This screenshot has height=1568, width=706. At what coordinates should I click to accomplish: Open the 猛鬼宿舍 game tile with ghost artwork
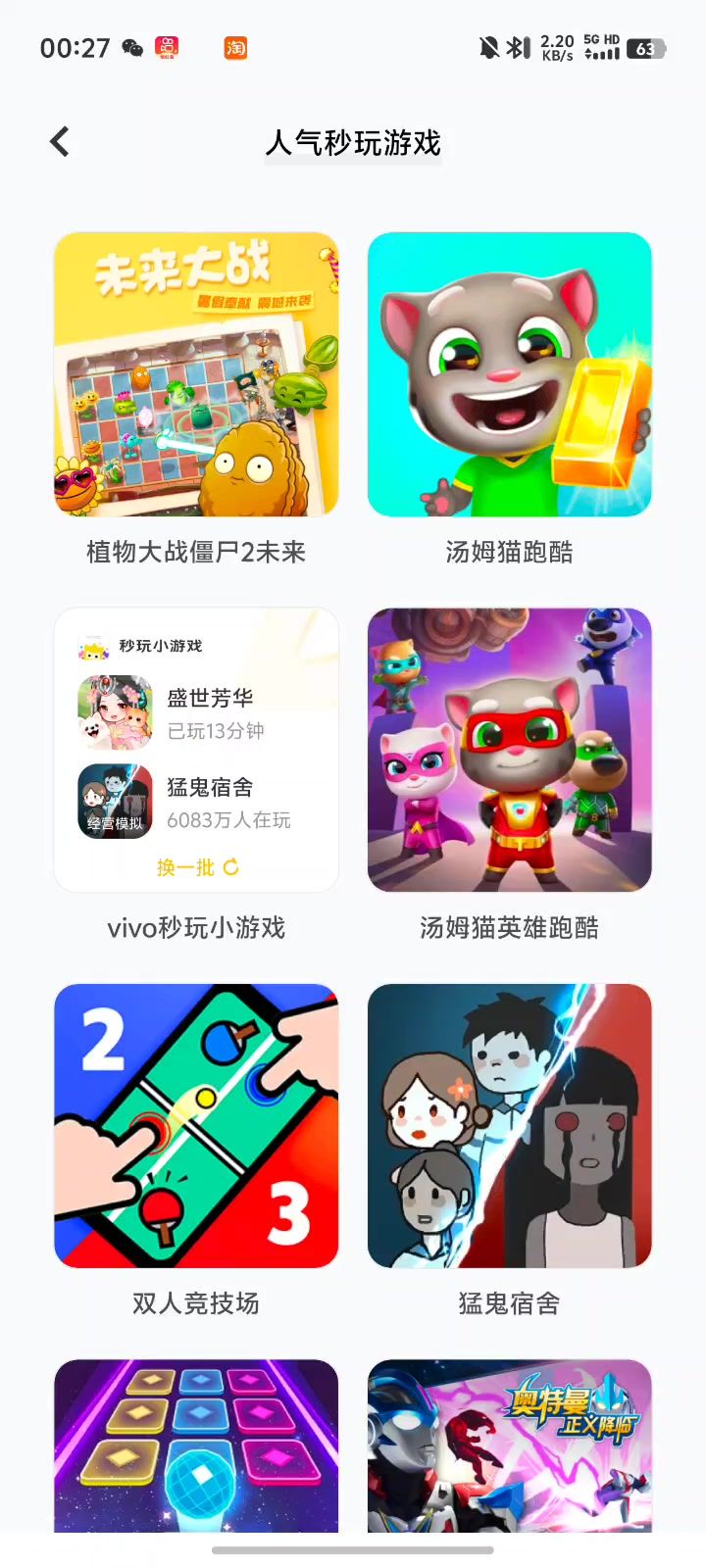click(510, 1126)
